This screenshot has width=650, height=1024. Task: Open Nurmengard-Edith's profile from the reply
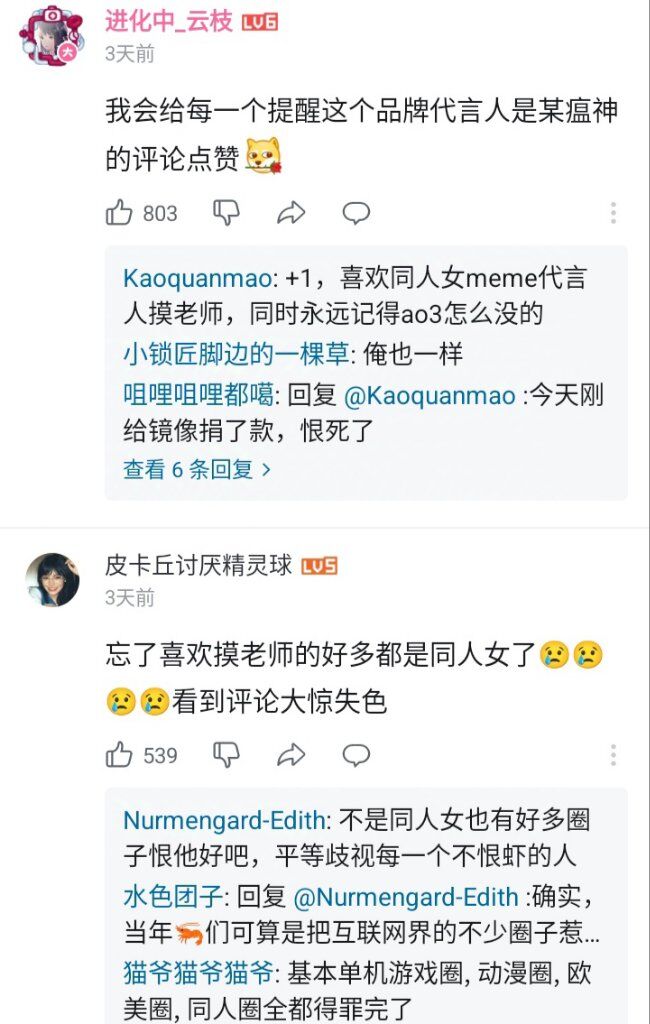coord(224,820)
